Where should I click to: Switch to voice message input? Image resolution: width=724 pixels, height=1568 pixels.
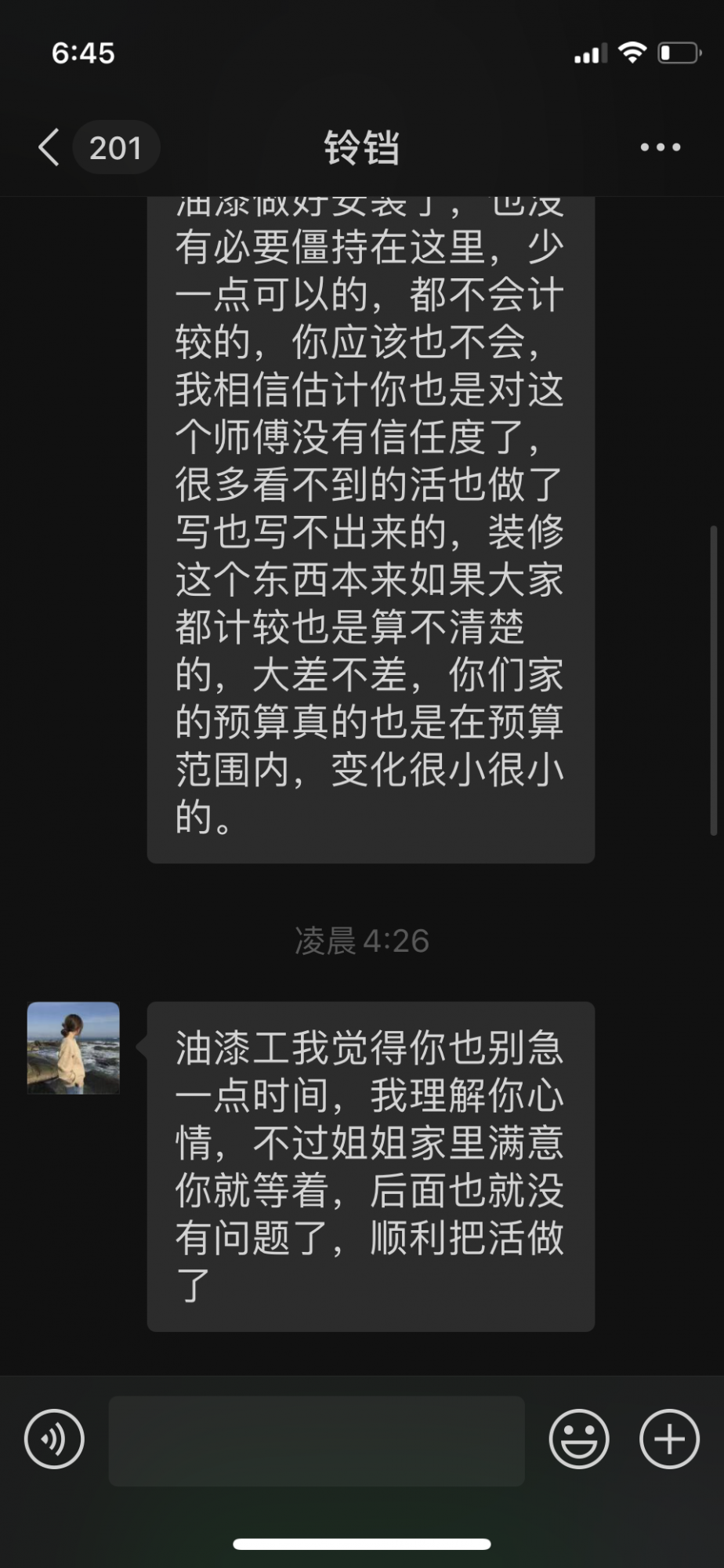[54, 1439]
